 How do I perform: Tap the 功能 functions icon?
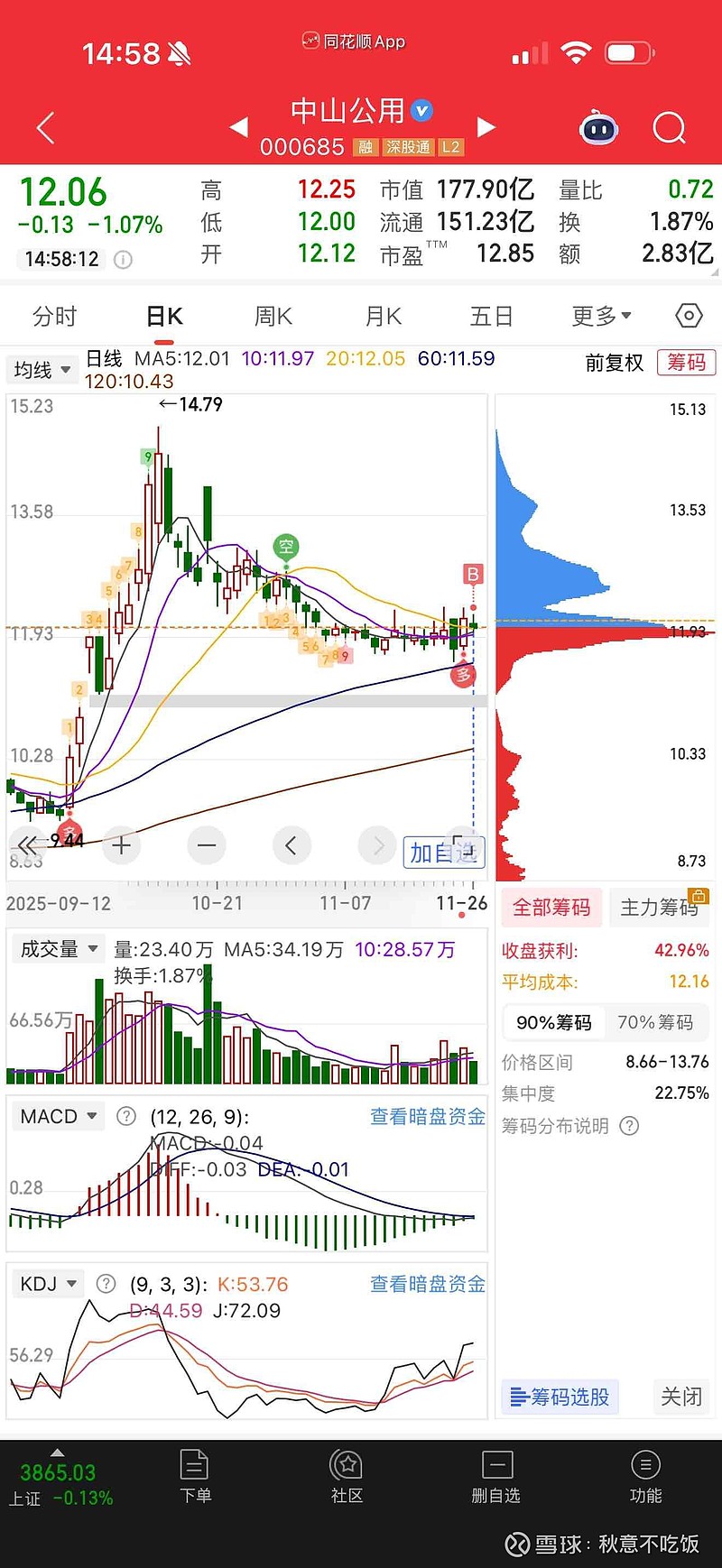pyautogui.click(x=646, y=1475)
